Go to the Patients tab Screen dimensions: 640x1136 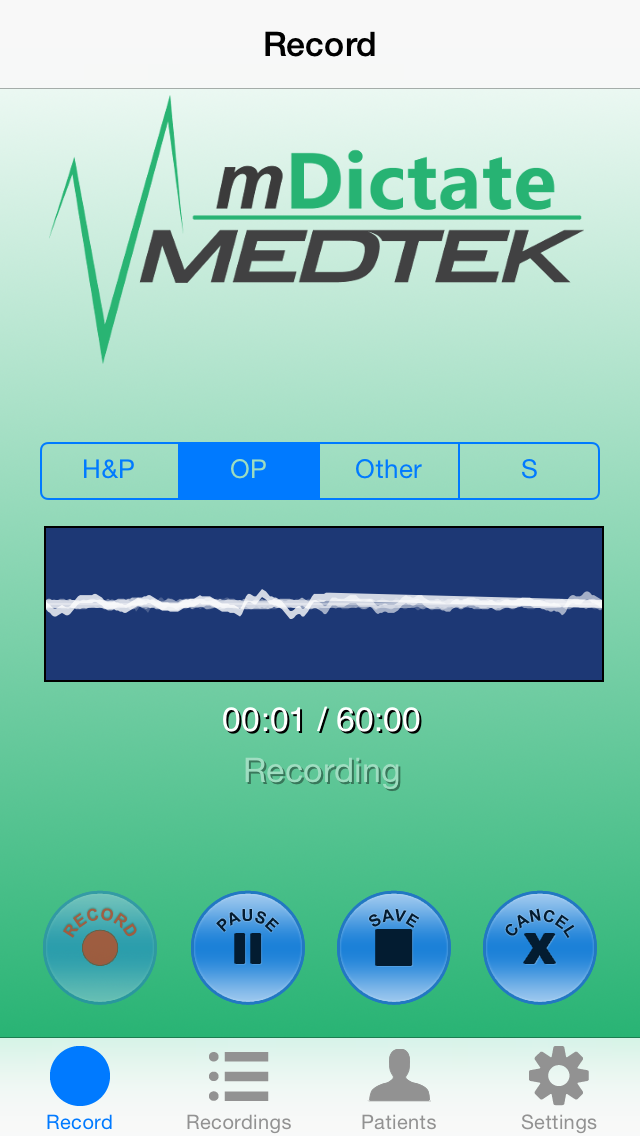coord(399,1088)
